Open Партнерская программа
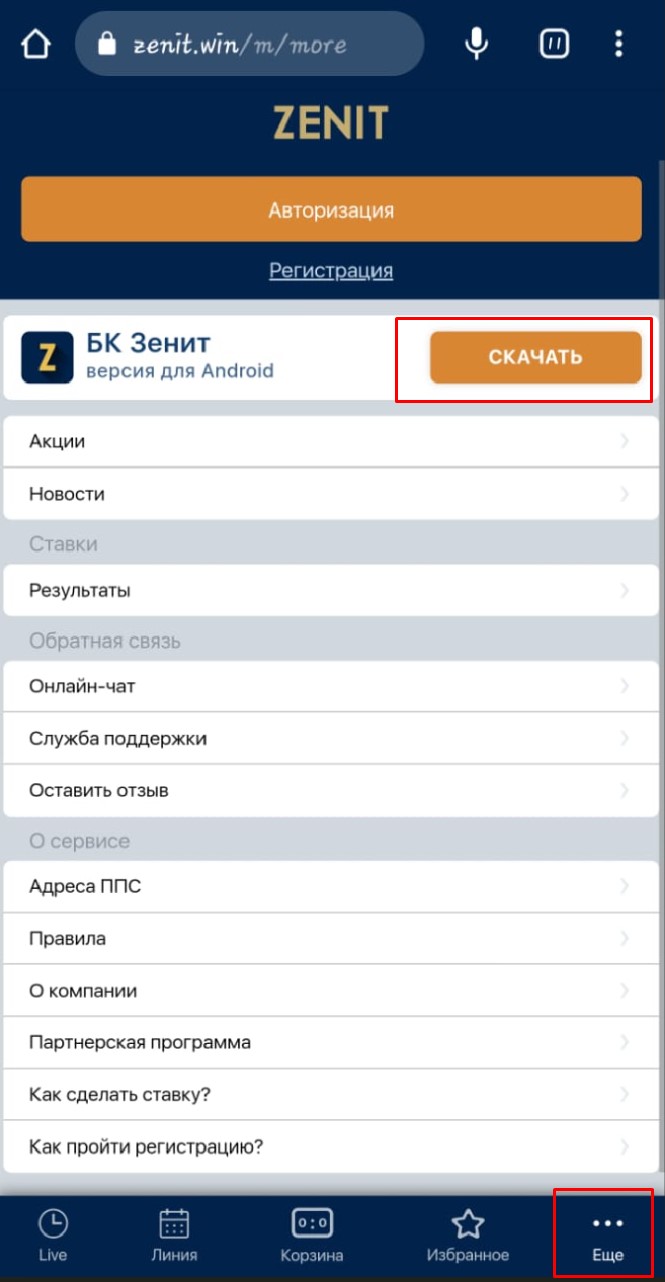Viewport: 665px width, 1282px height. click(x=331, y=1042)
